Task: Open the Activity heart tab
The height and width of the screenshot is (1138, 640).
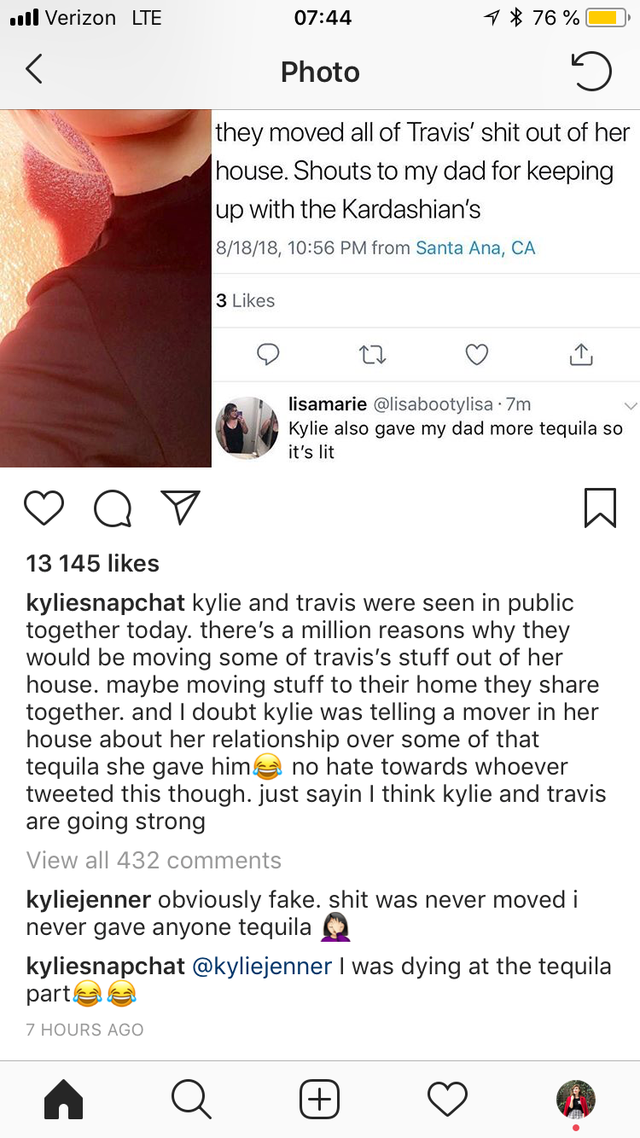Action: click(447, 1099)
